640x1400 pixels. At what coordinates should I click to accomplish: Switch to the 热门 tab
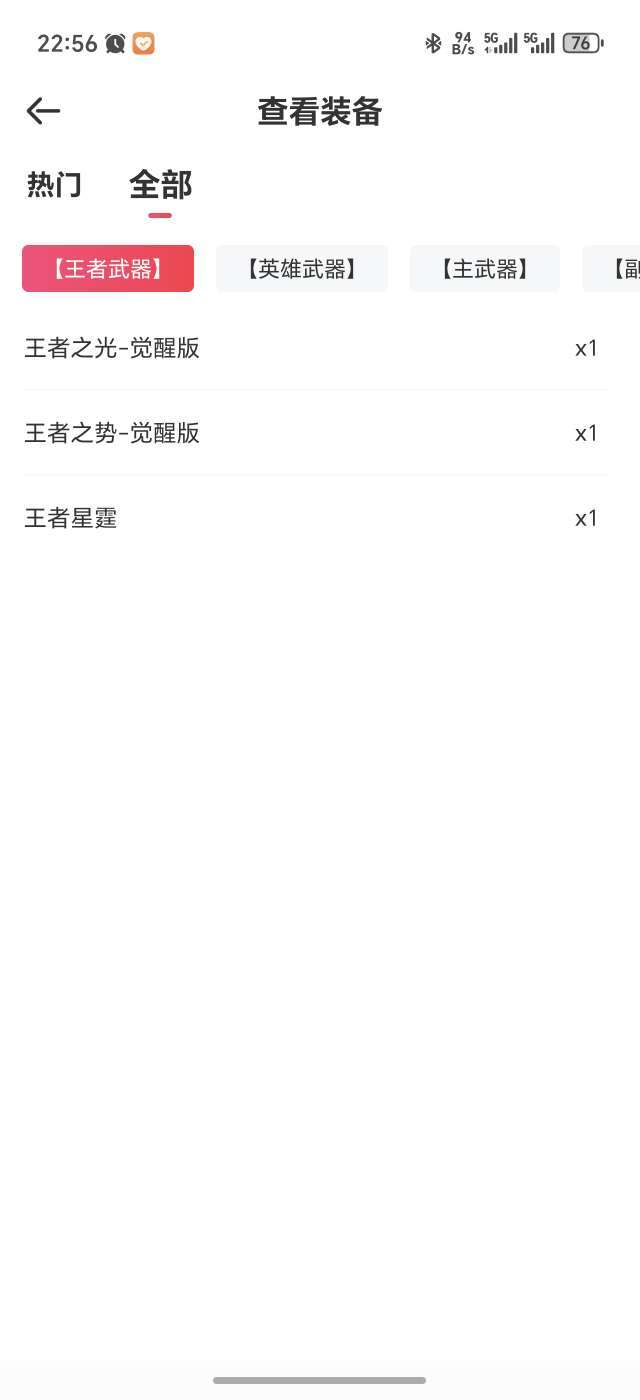(x=54, y=185)
